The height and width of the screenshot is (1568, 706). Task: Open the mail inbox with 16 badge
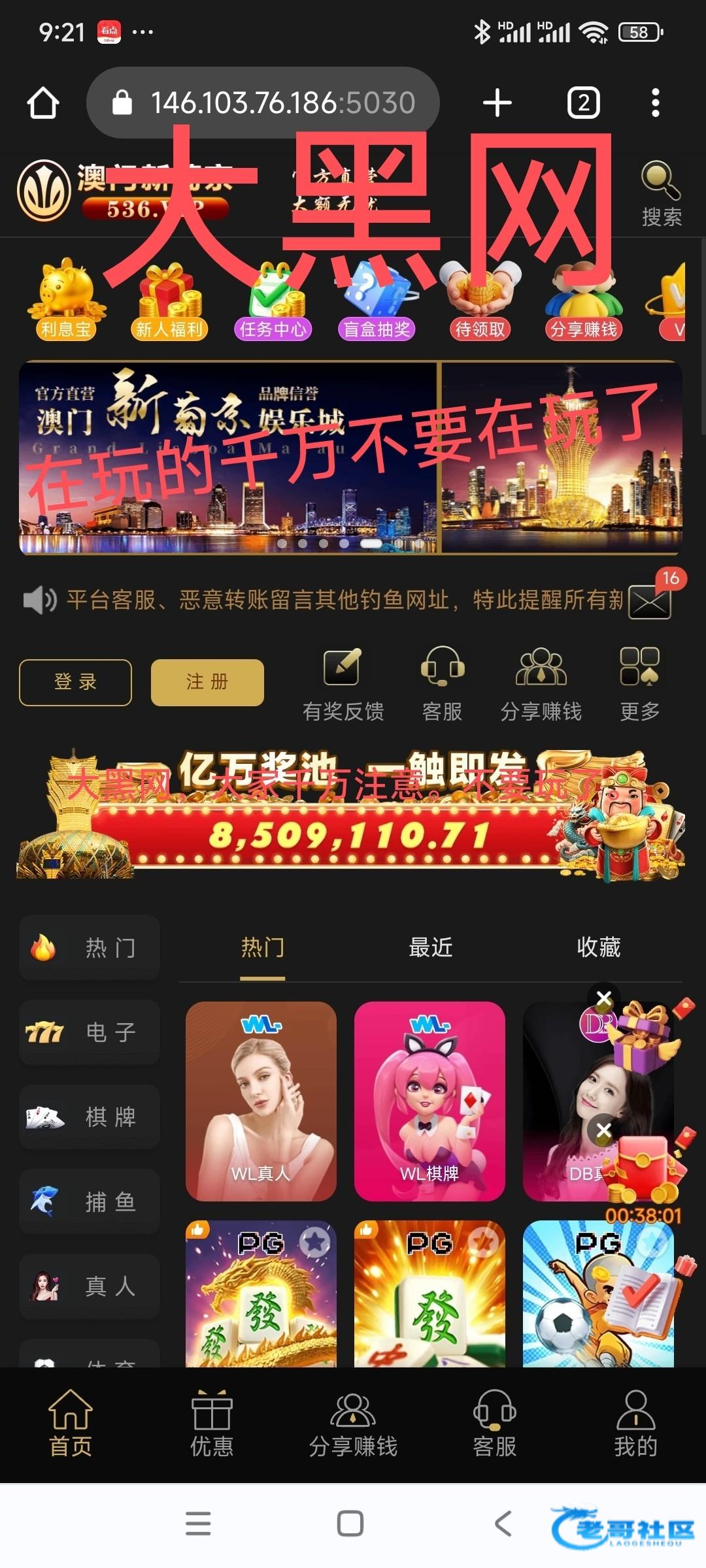click(x=650, y=600)
